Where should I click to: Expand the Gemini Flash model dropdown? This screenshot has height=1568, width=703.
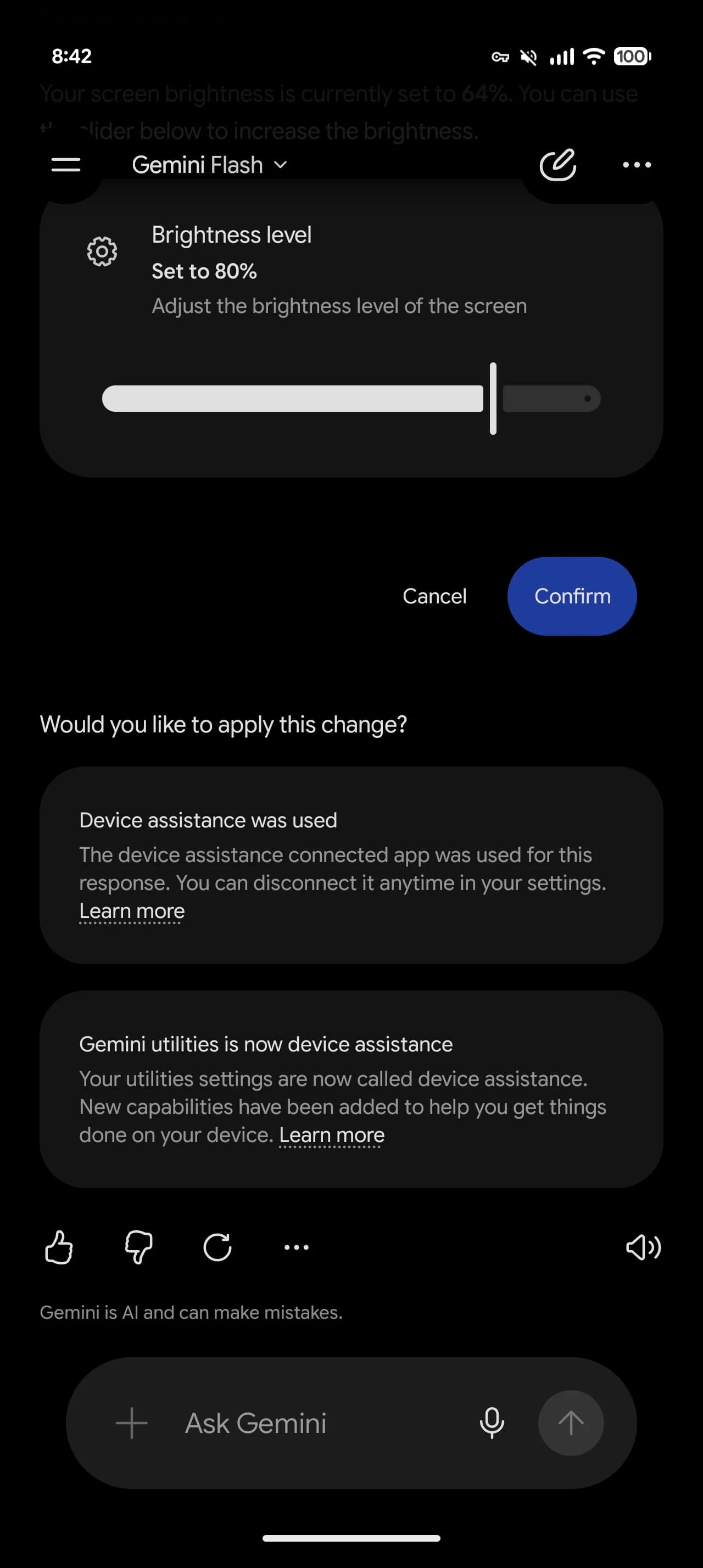coord(209,165)
